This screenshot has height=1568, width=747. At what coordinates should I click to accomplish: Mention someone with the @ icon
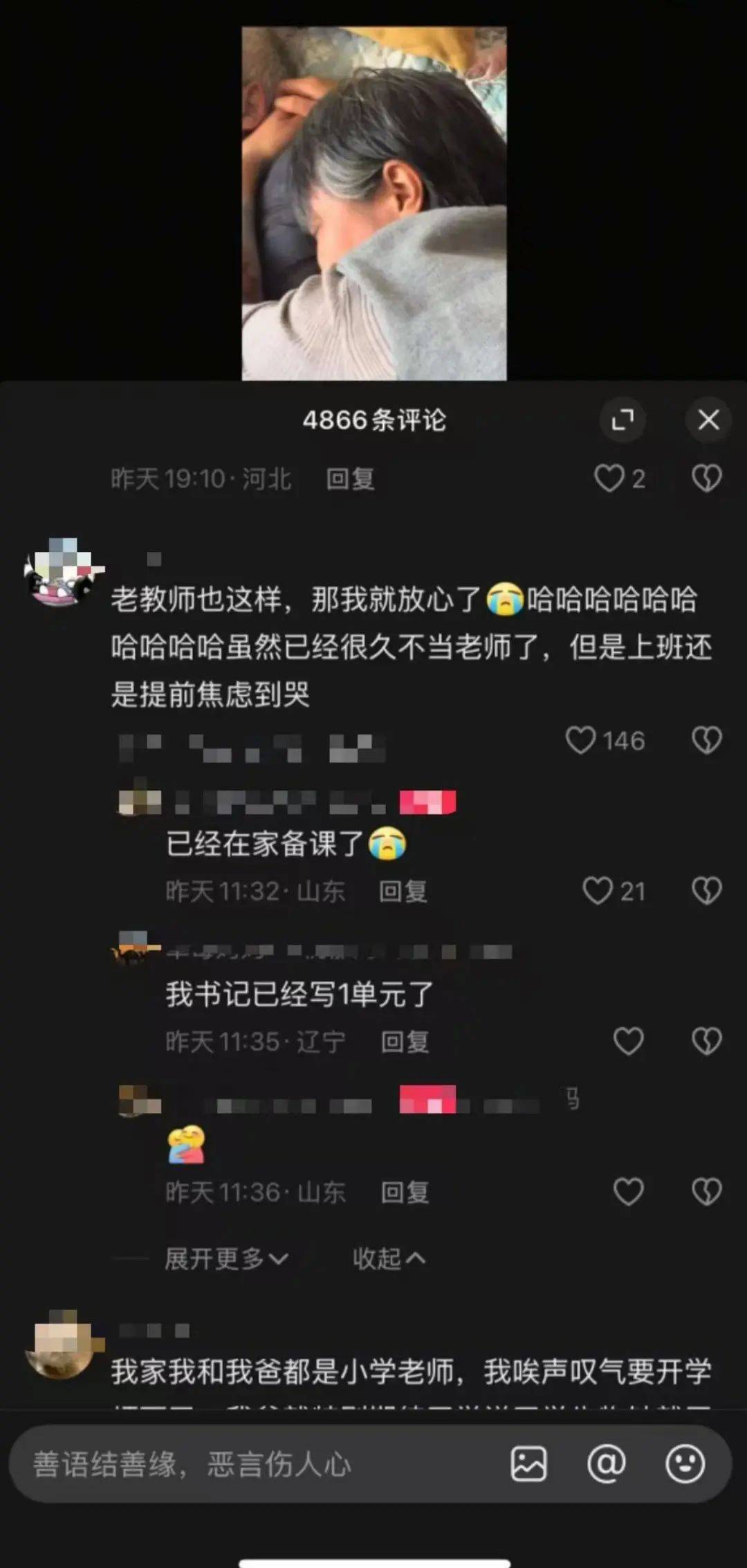click(607, 1464)
